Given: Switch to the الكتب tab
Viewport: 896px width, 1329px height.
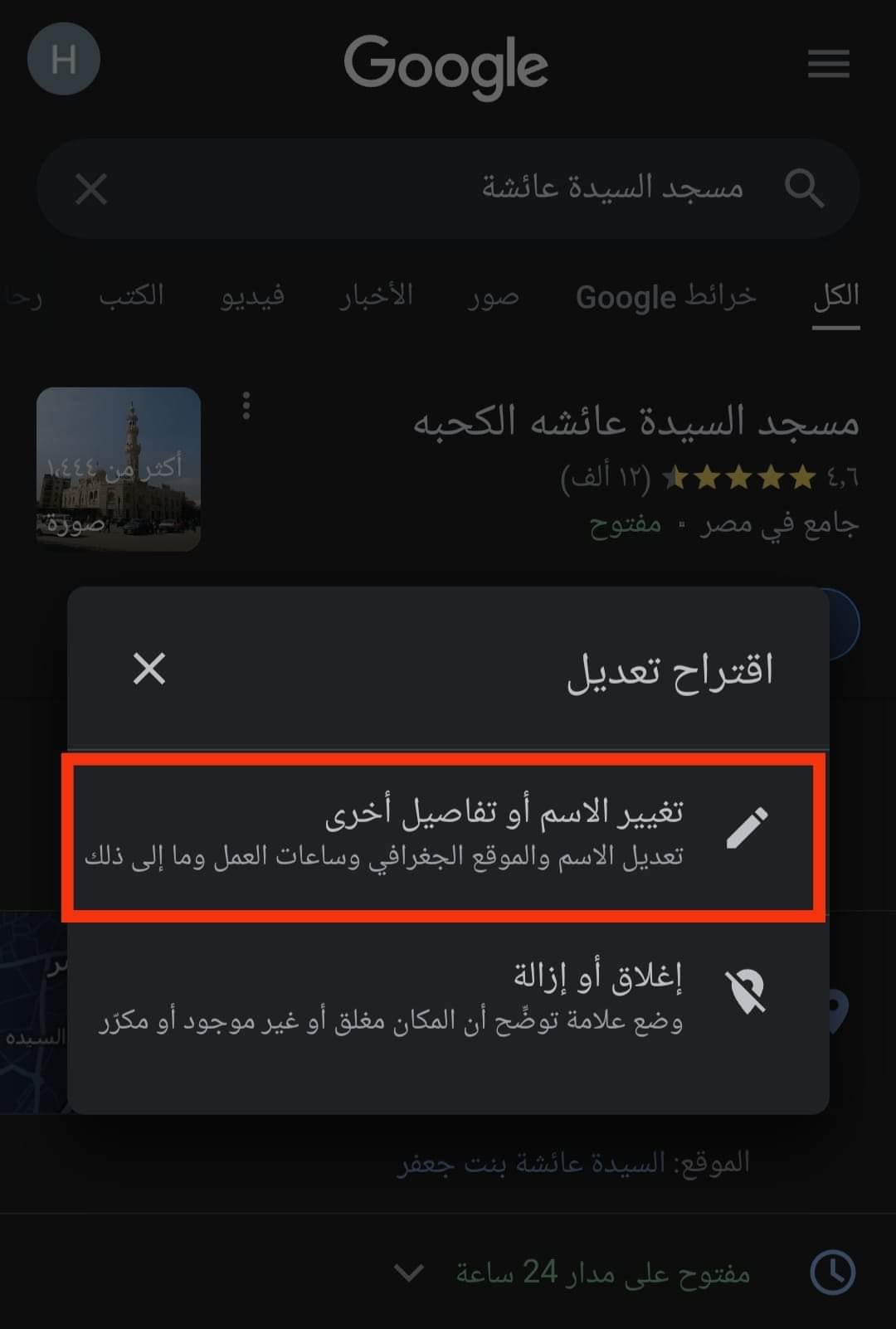Looking at the screenshot, I should tap(131, 296).
